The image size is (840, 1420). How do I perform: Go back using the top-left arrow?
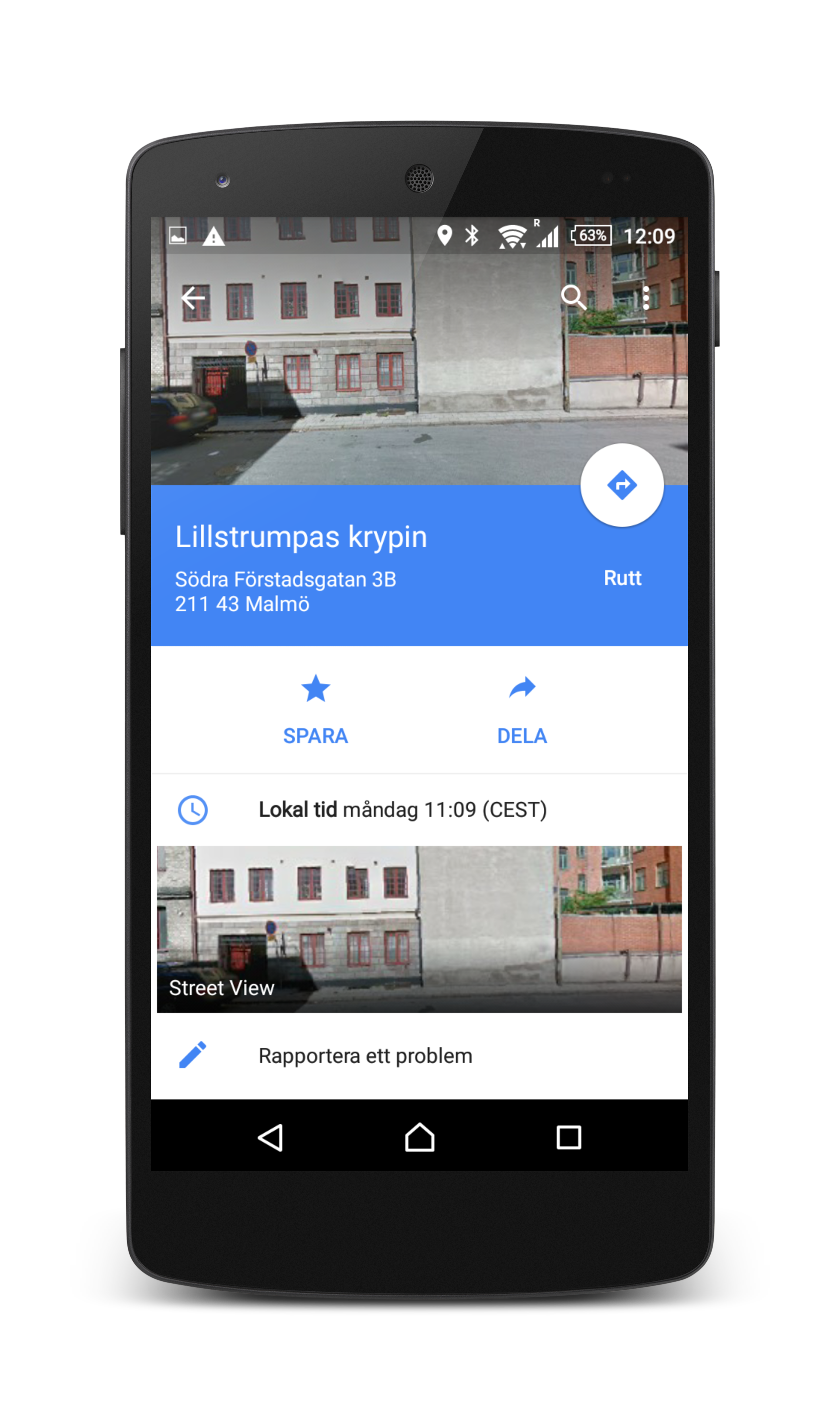click(x=193, y=298)
